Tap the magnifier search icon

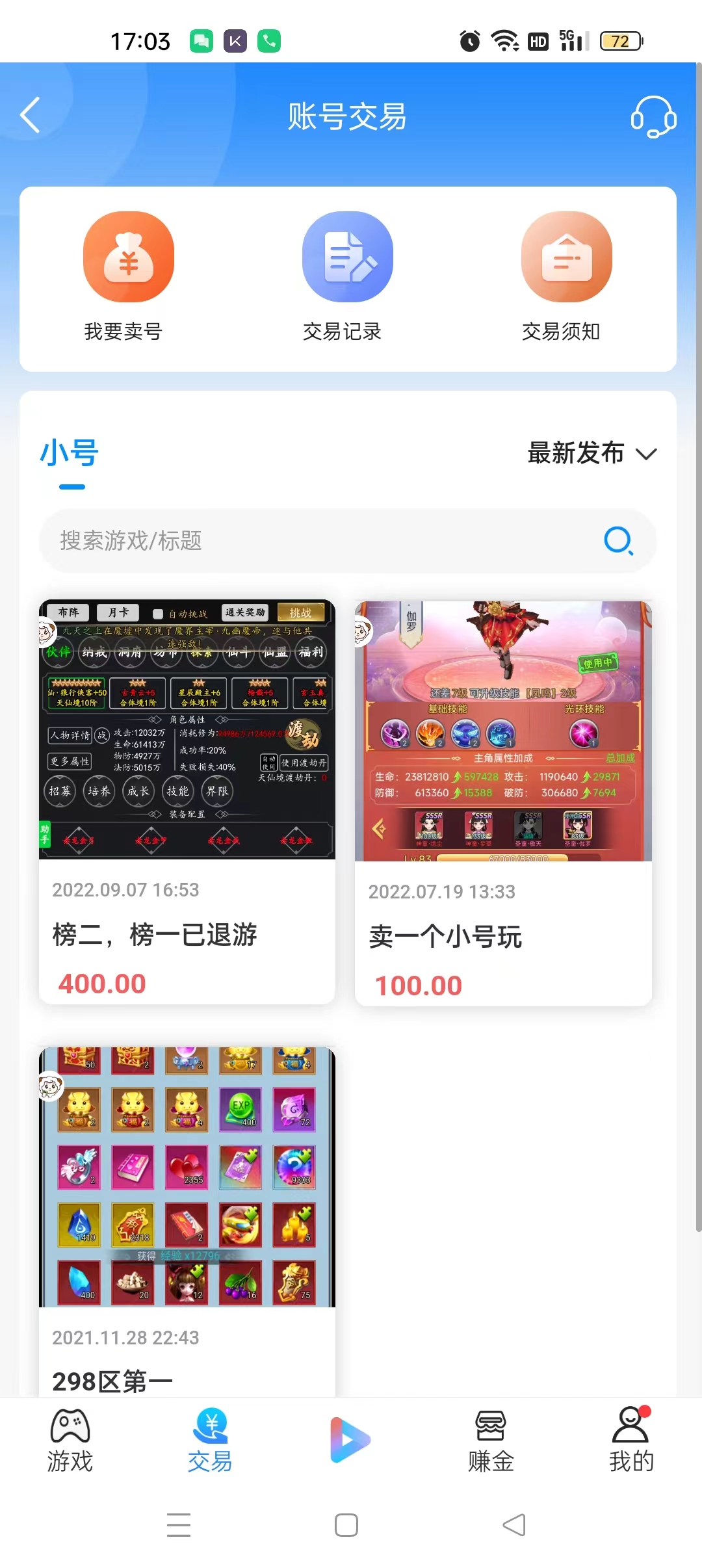pos(618,541)
